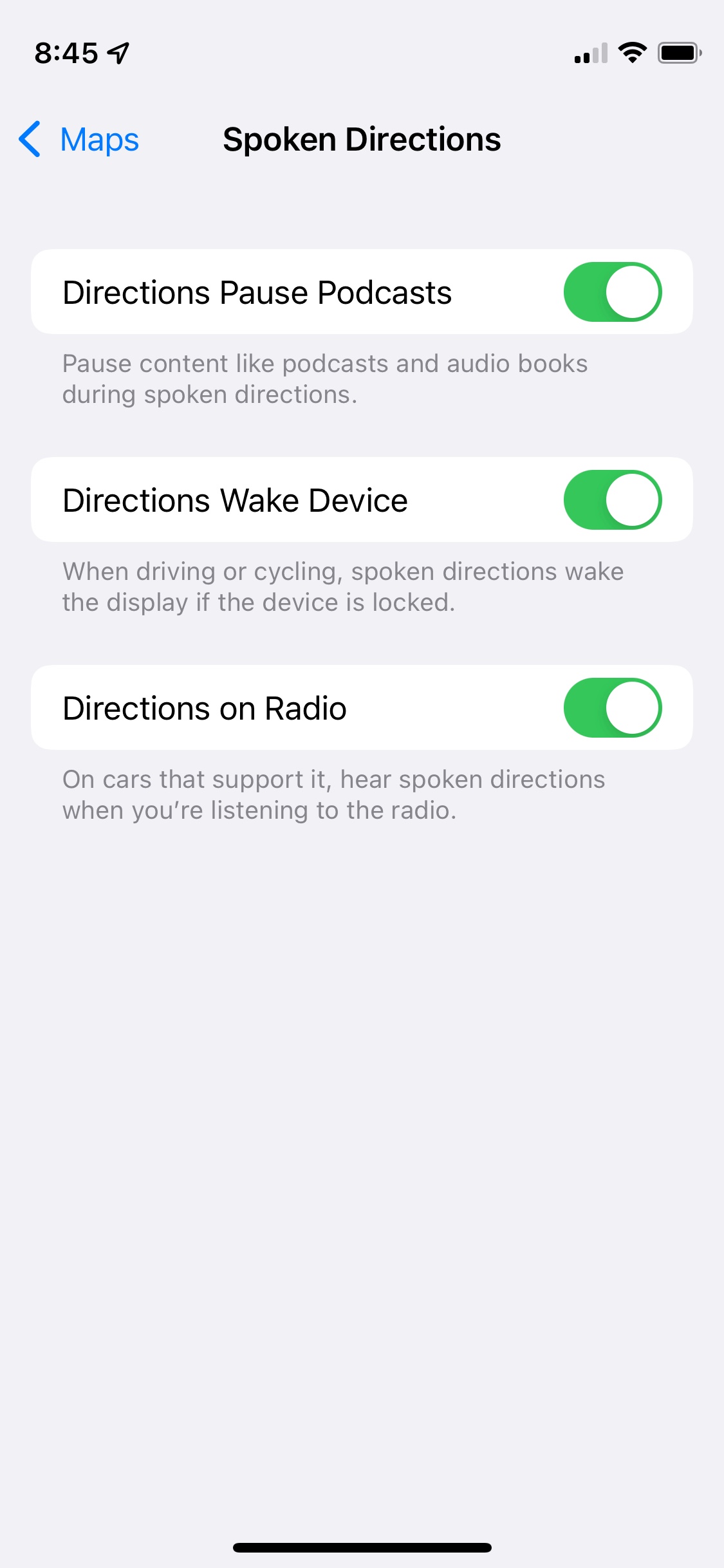Image resolution: width=724 pixels, height=1568 pixels.
Task: Turn off Directions Pause Podcasts
Action: (612, 292)
